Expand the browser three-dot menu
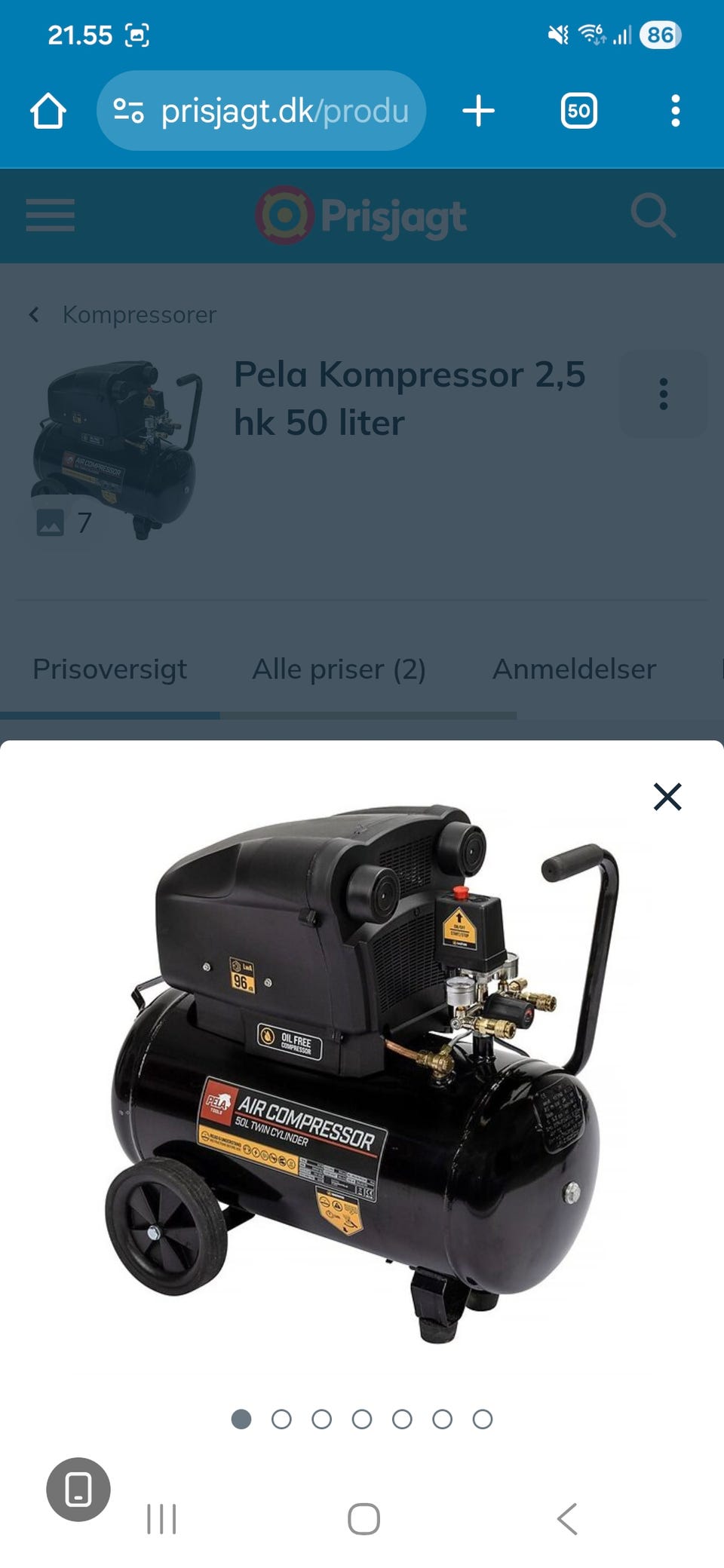 tap(674, 110)
